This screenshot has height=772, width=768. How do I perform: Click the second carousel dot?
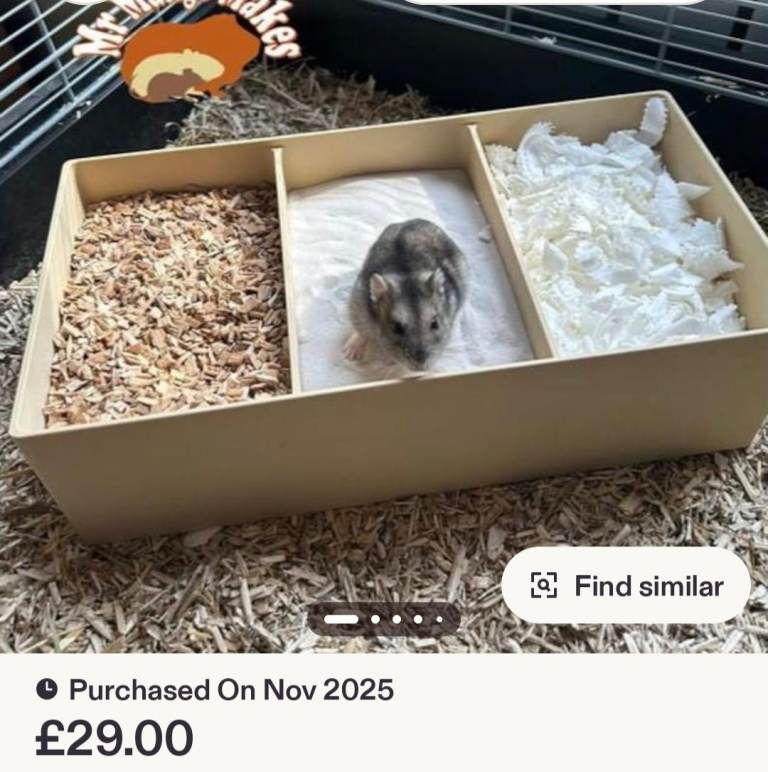click(376, 617)
